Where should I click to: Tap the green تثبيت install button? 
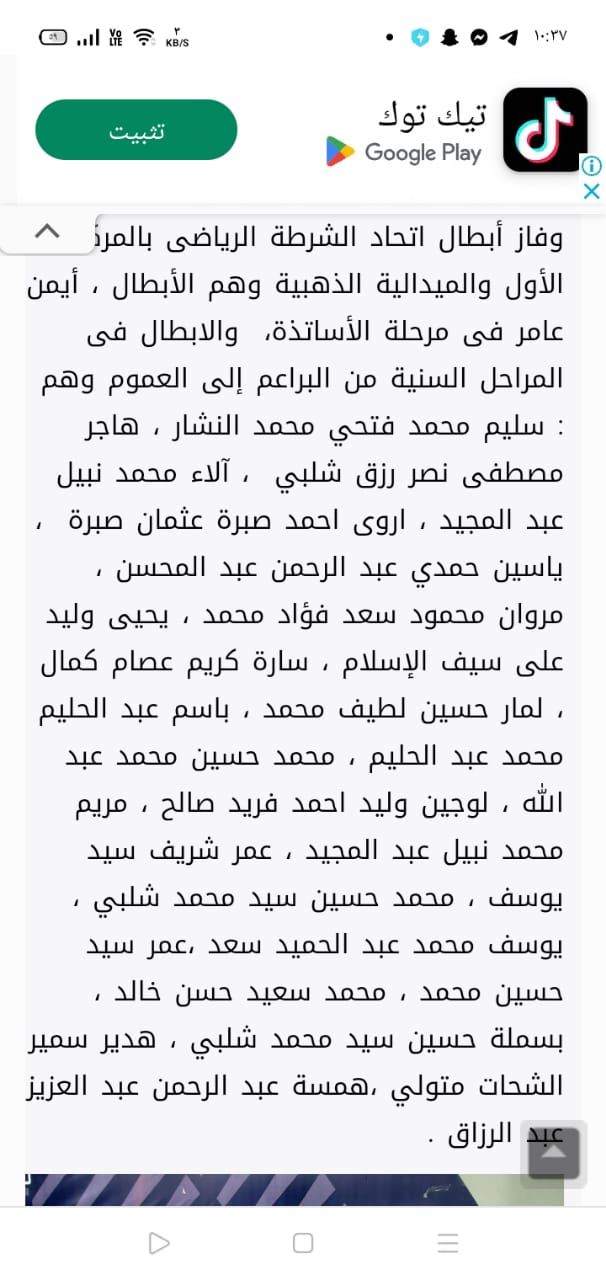136,130
